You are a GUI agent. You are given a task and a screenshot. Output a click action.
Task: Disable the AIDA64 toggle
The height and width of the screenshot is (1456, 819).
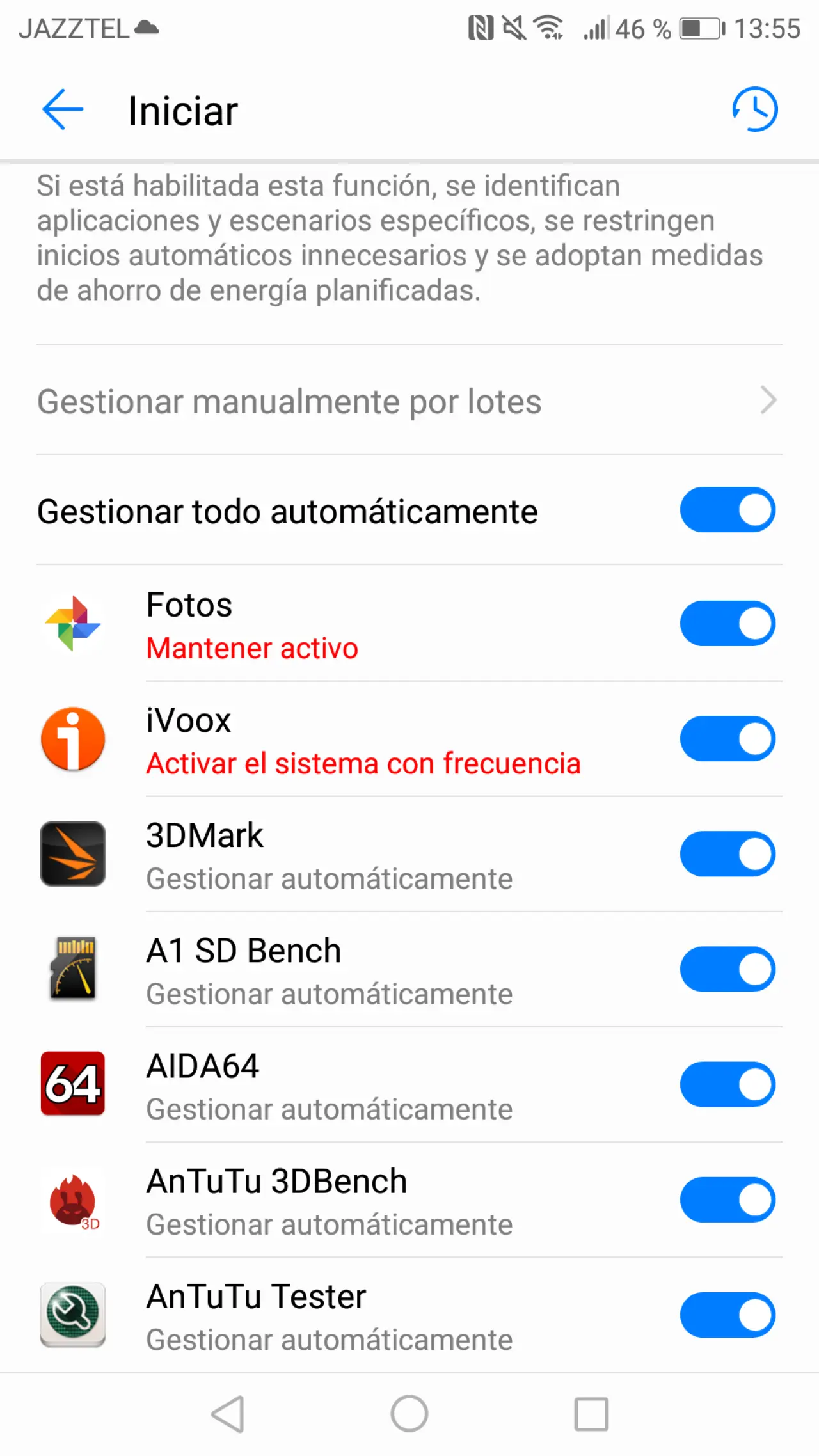[728, 1084]
